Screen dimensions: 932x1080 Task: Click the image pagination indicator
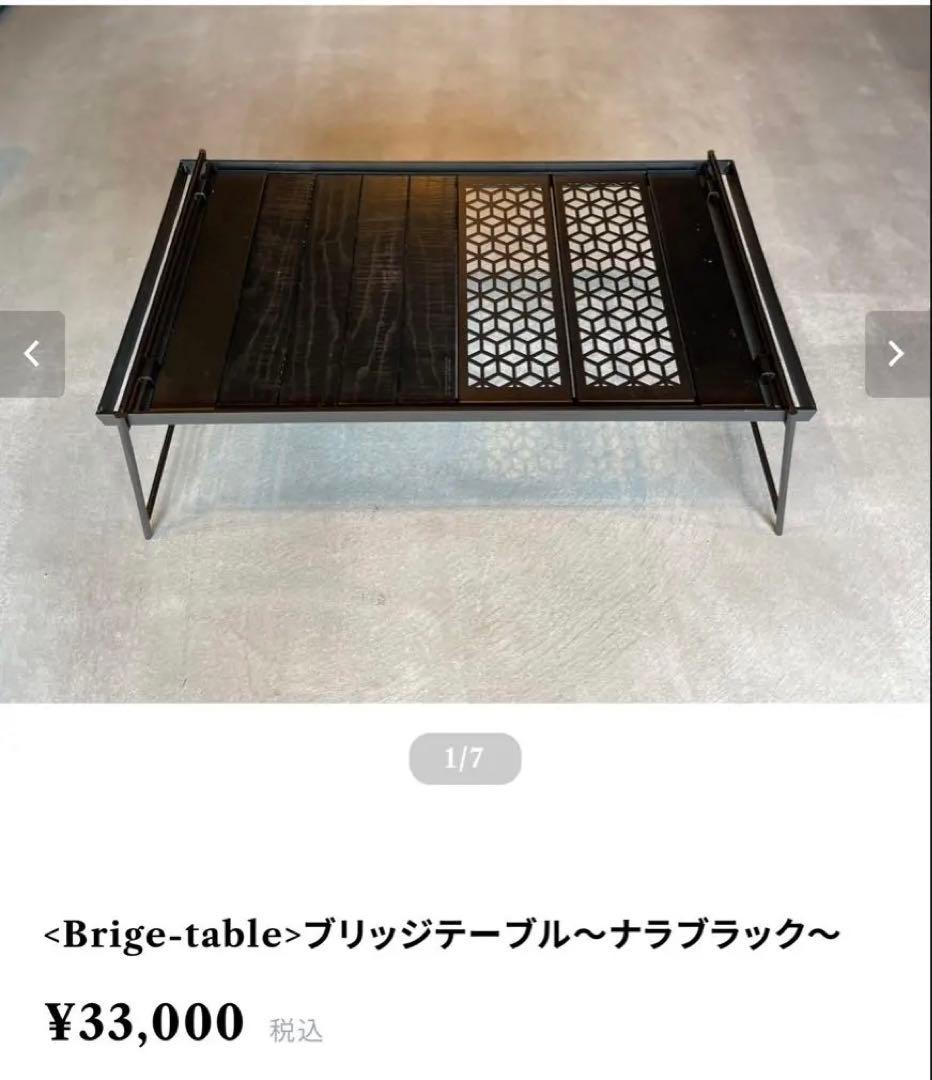(x=466, y=761)
